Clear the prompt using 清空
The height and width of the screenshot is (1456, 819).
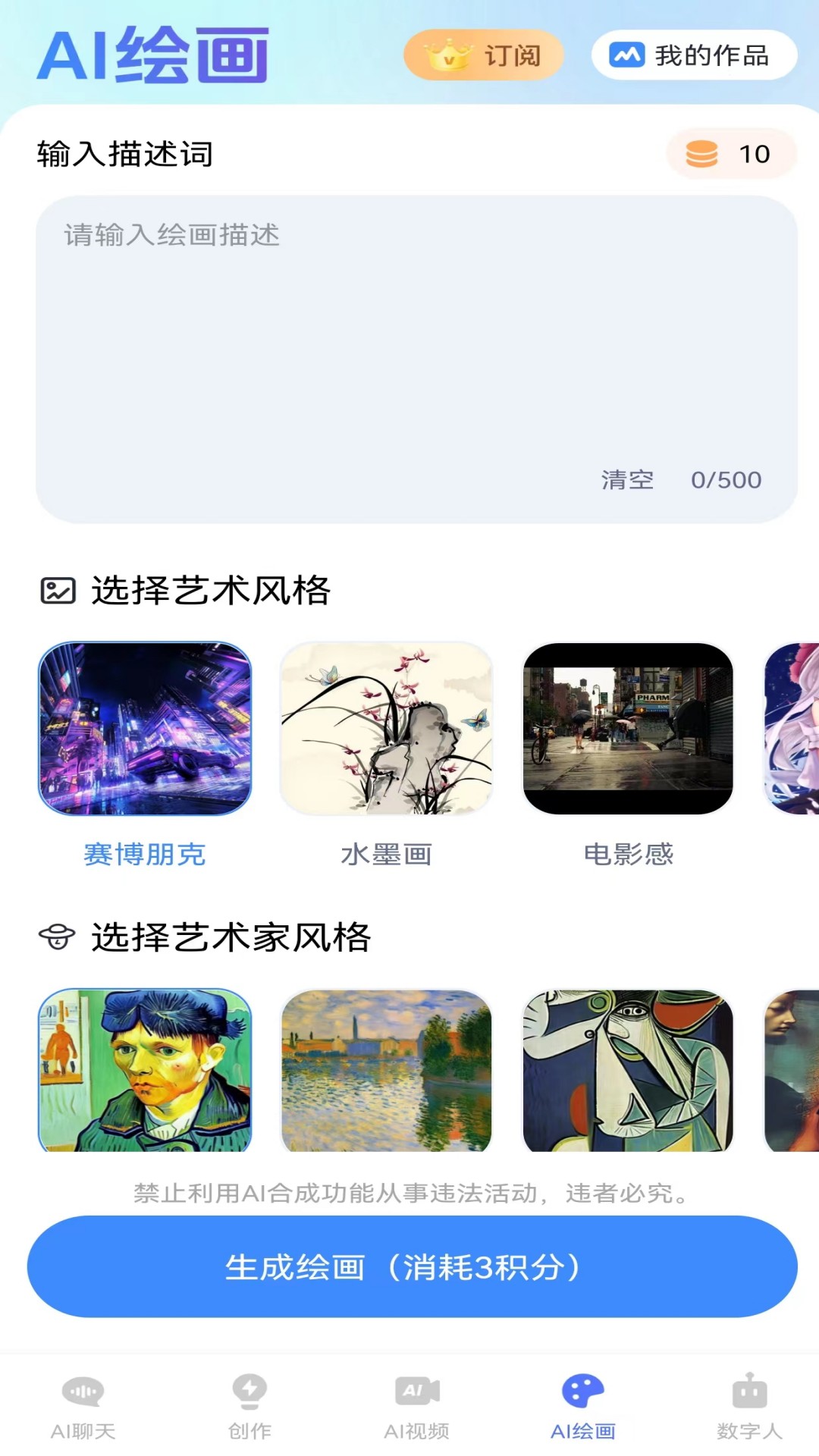click(626, 479)
